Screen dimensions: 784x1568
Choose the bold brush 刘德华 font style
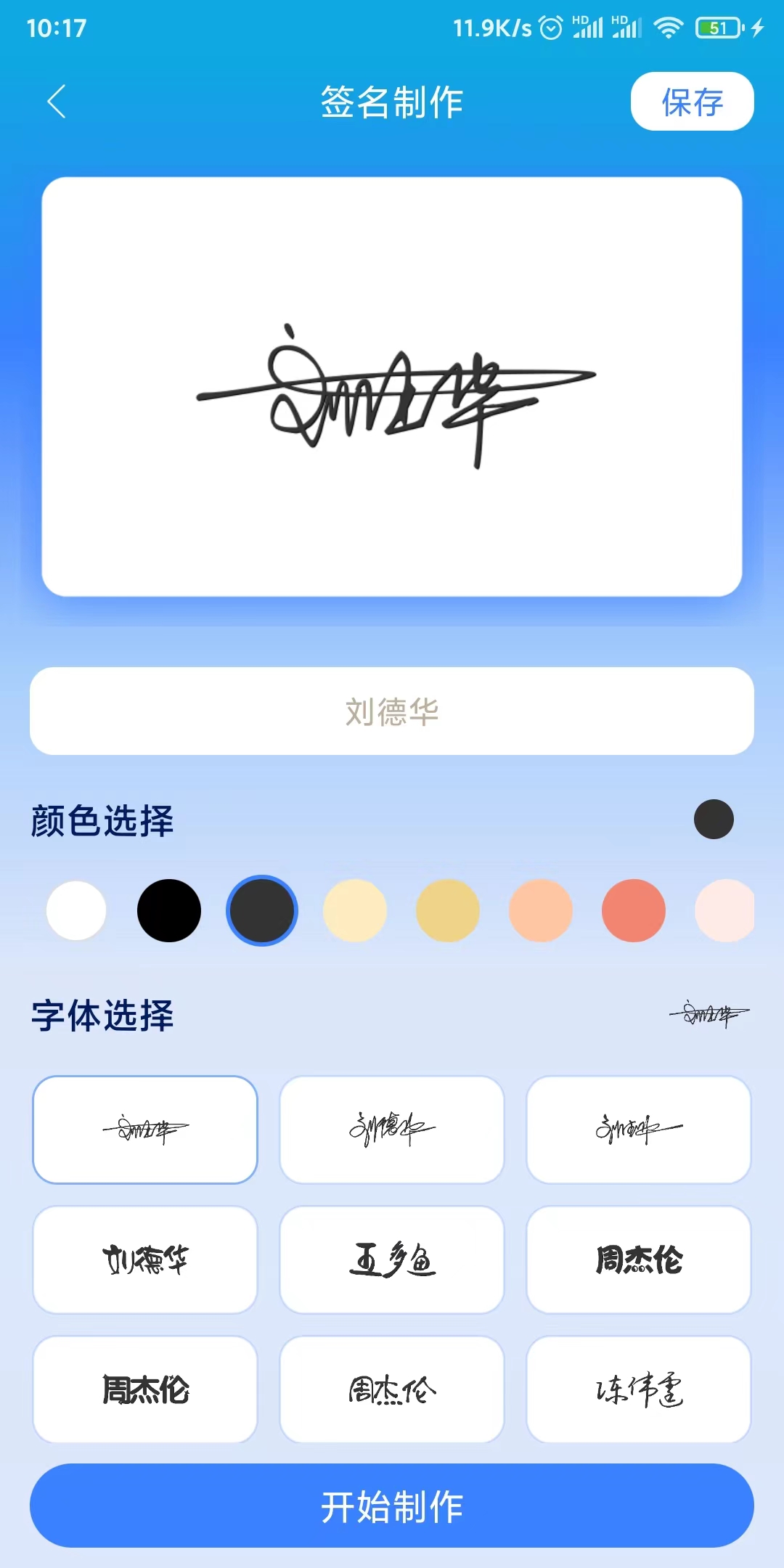[x=145, y=1259]
